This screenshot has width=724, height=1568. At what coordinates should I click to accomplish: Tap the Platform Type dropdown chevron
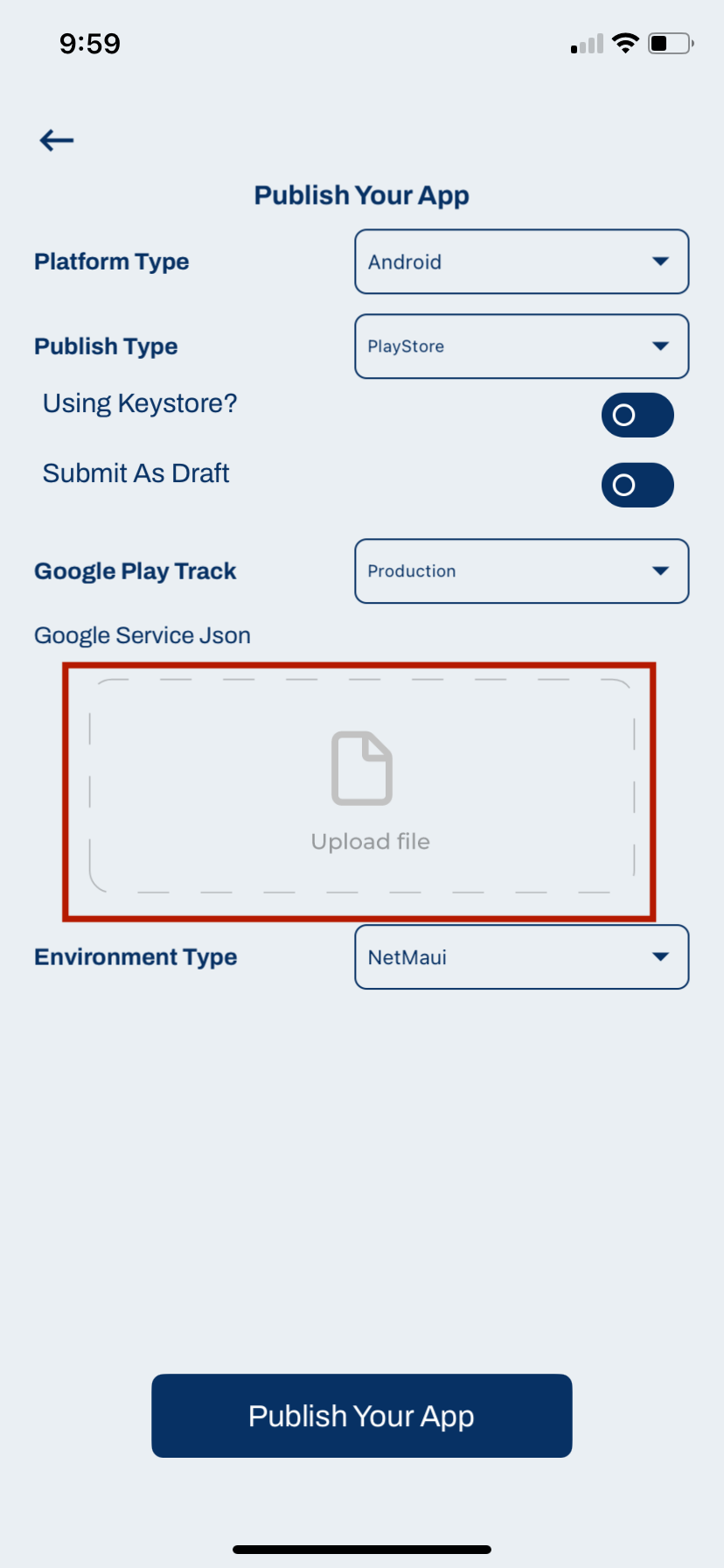pyautogui.click(x=660, y=261)
